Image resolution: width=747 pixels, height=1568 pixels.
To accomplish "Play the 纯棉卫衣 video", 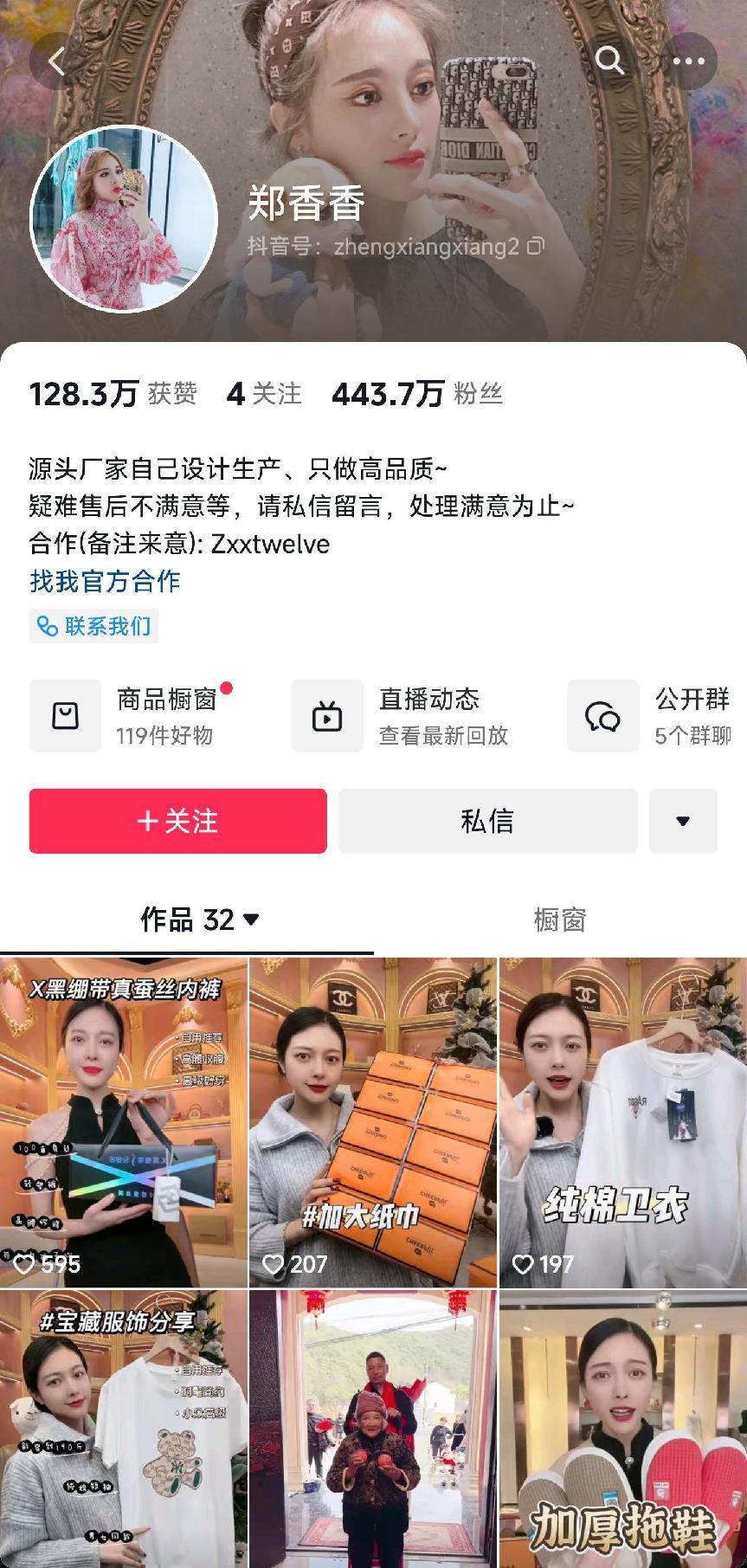I will click(622, 1122).
